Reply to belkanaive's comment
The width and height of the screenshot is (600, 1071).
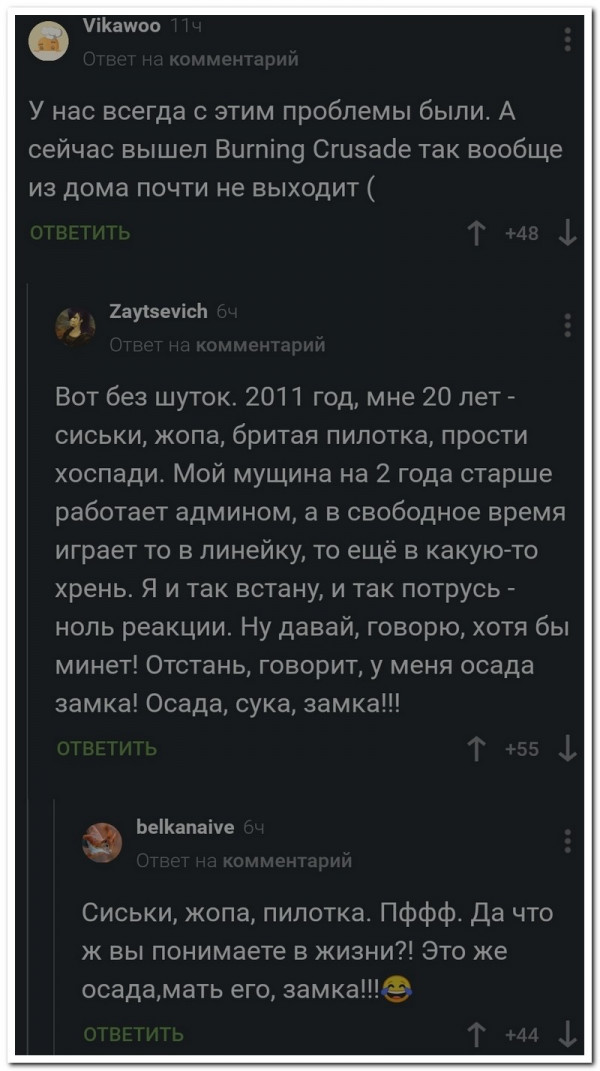(x=132, y=1033)
